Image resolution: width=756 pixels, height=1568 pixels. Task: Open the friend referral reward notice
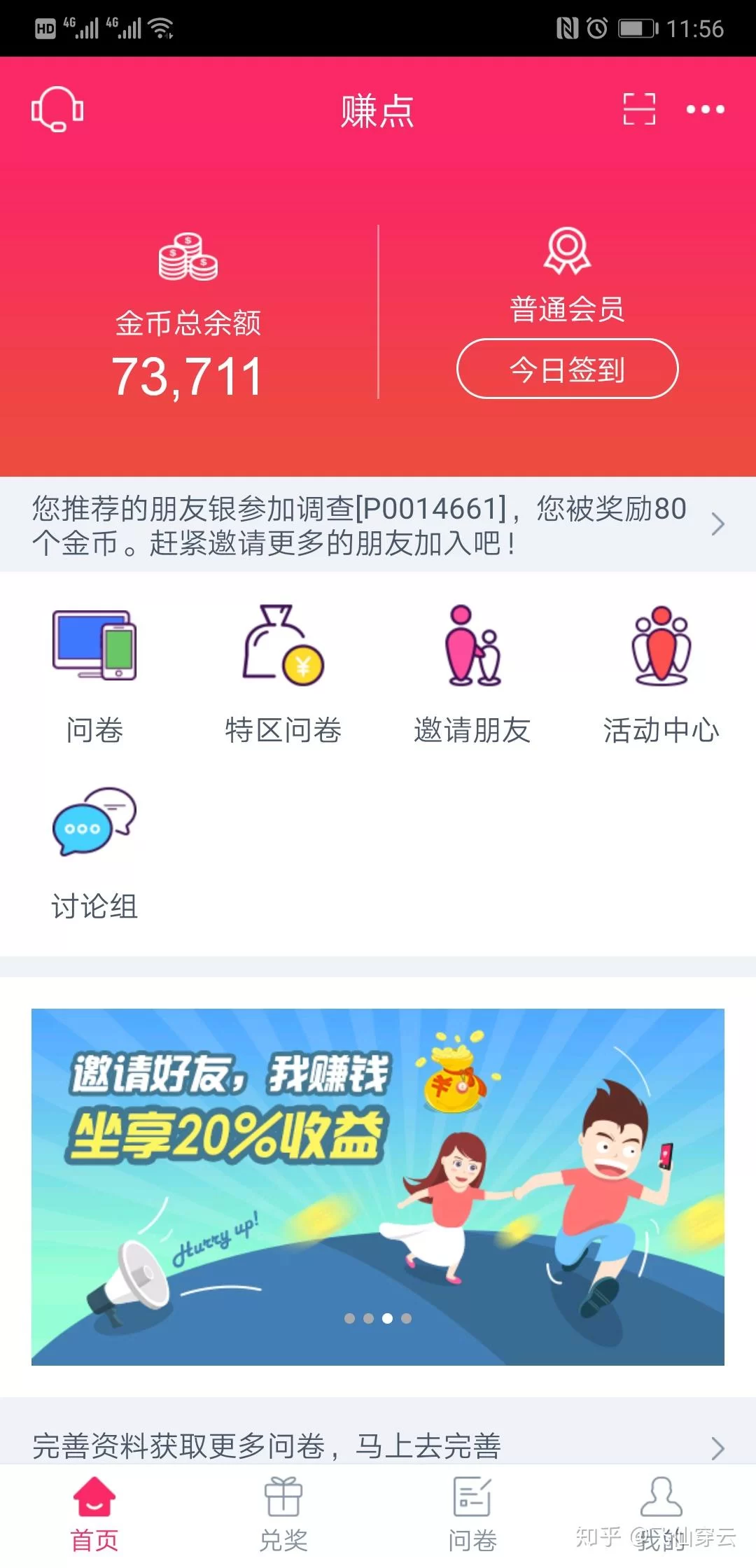378,525
